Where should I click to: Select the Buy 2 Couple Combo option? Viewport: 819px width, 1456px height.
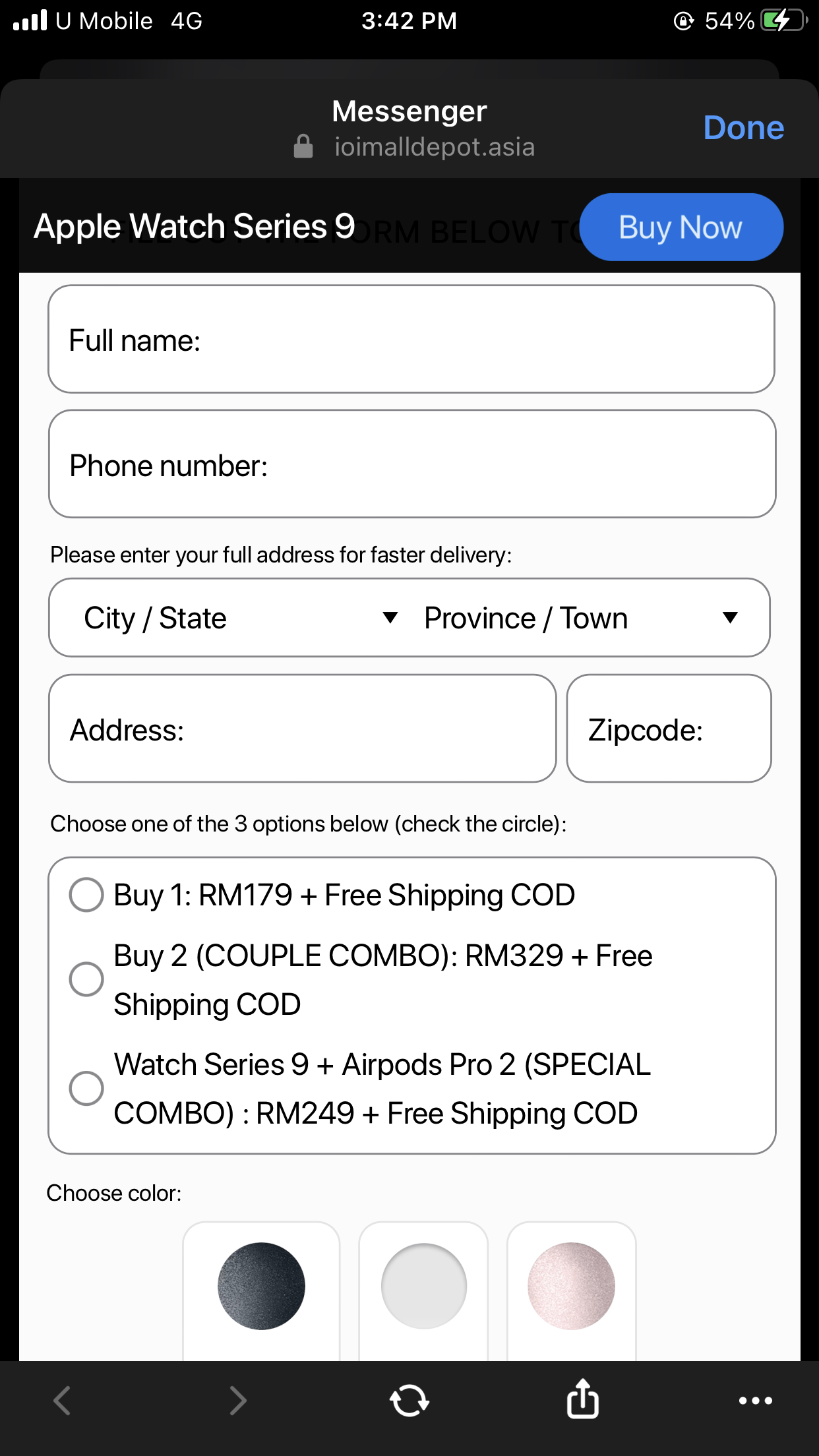(86, 979)
